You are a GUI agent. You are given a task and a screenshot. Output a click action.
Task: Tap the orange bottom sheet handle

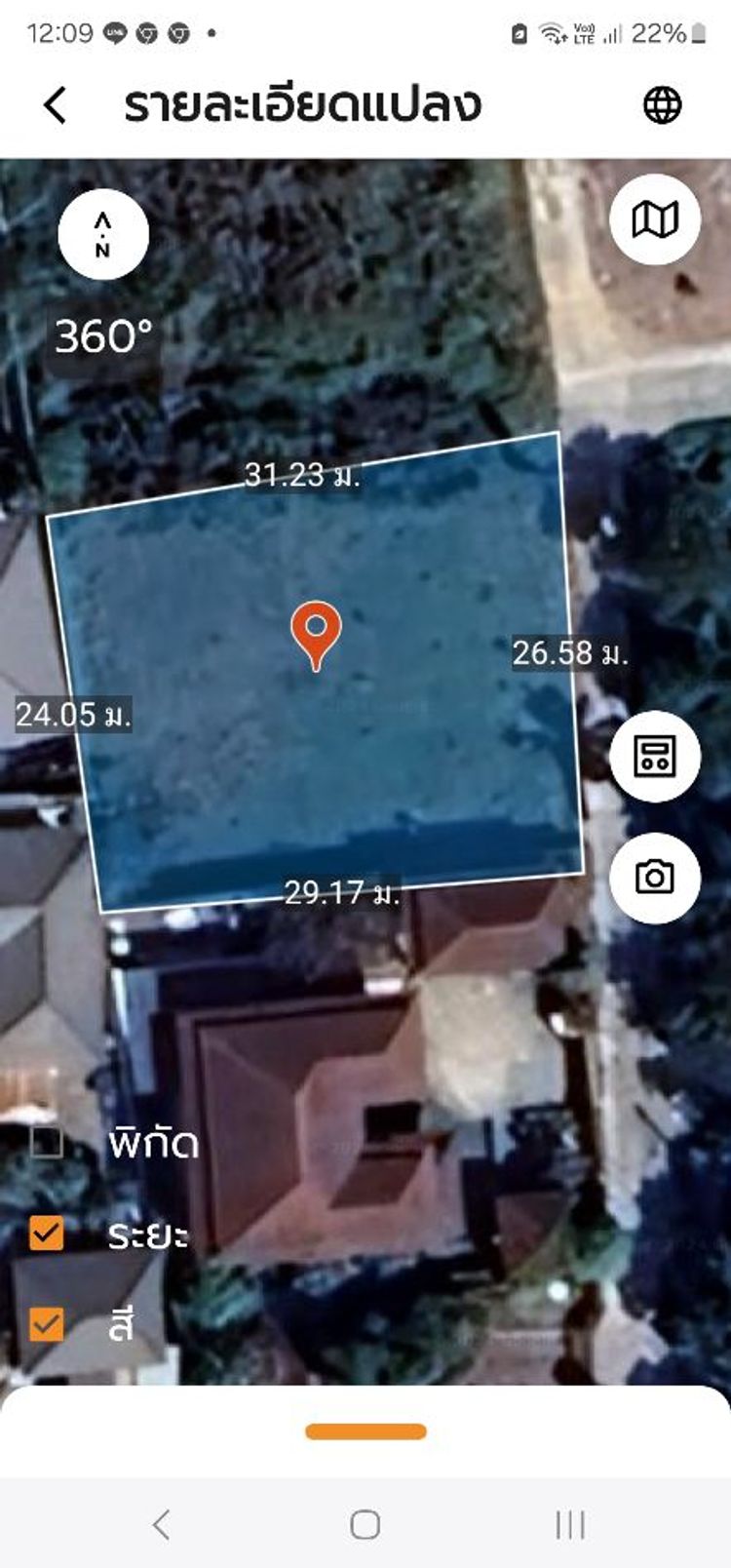click(365, 1431)
